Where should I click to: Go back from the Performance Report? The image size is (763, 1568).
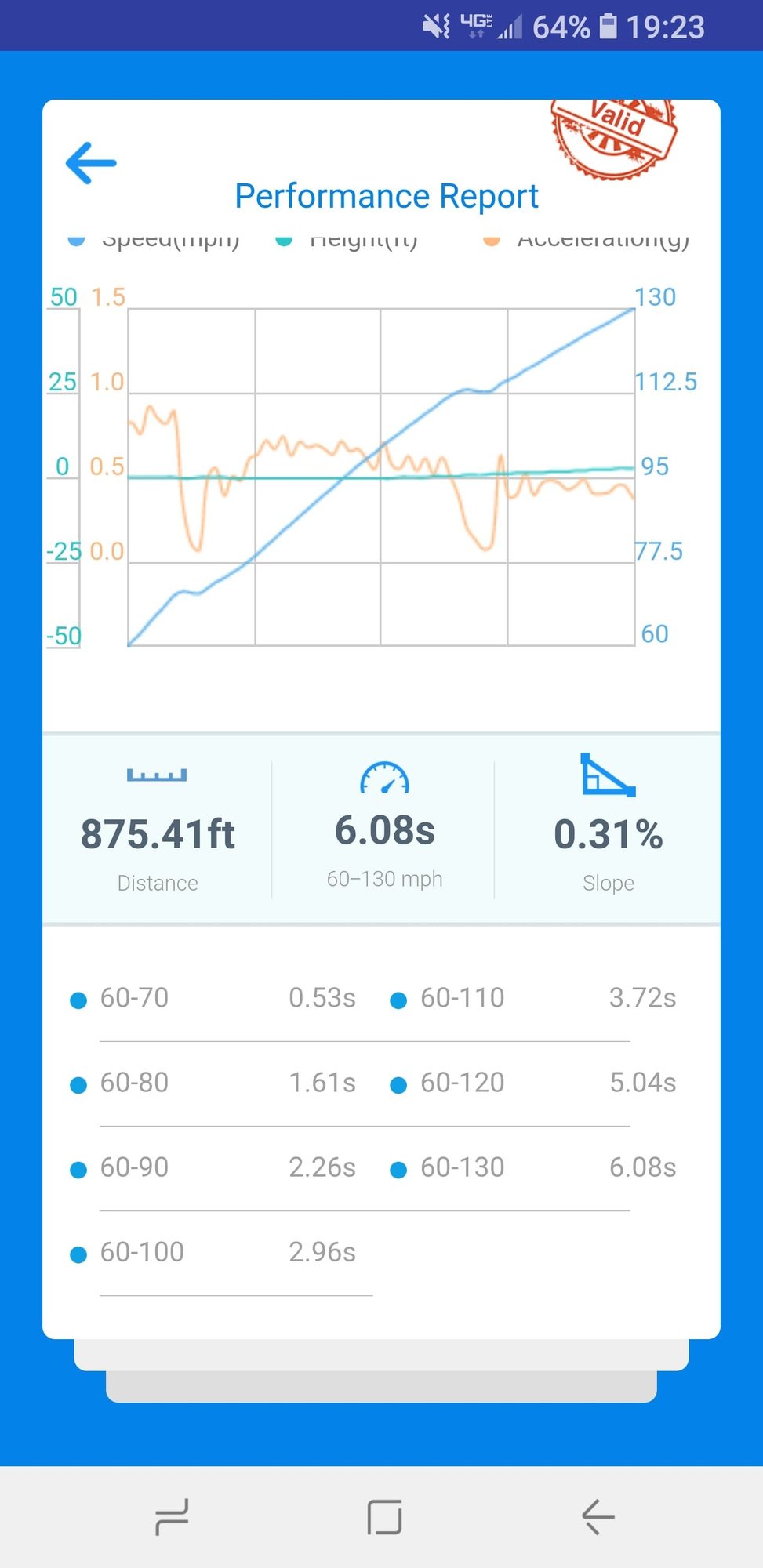coord(91,163)
